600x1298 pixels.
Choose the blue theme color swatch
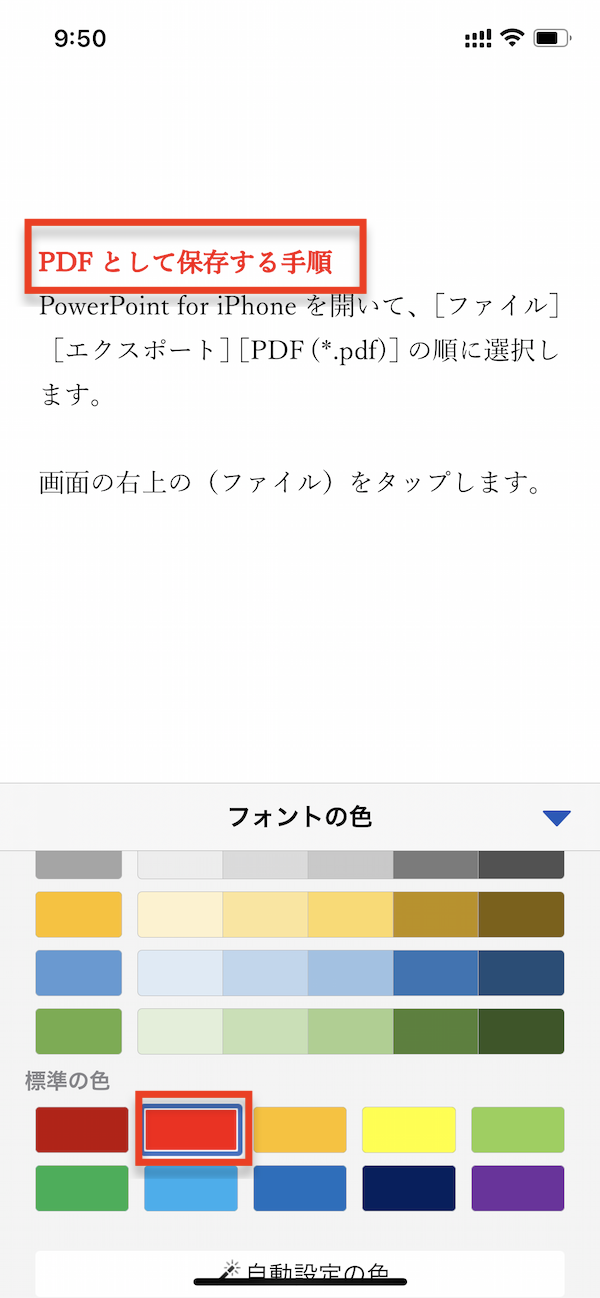click(x=79, y=973)
